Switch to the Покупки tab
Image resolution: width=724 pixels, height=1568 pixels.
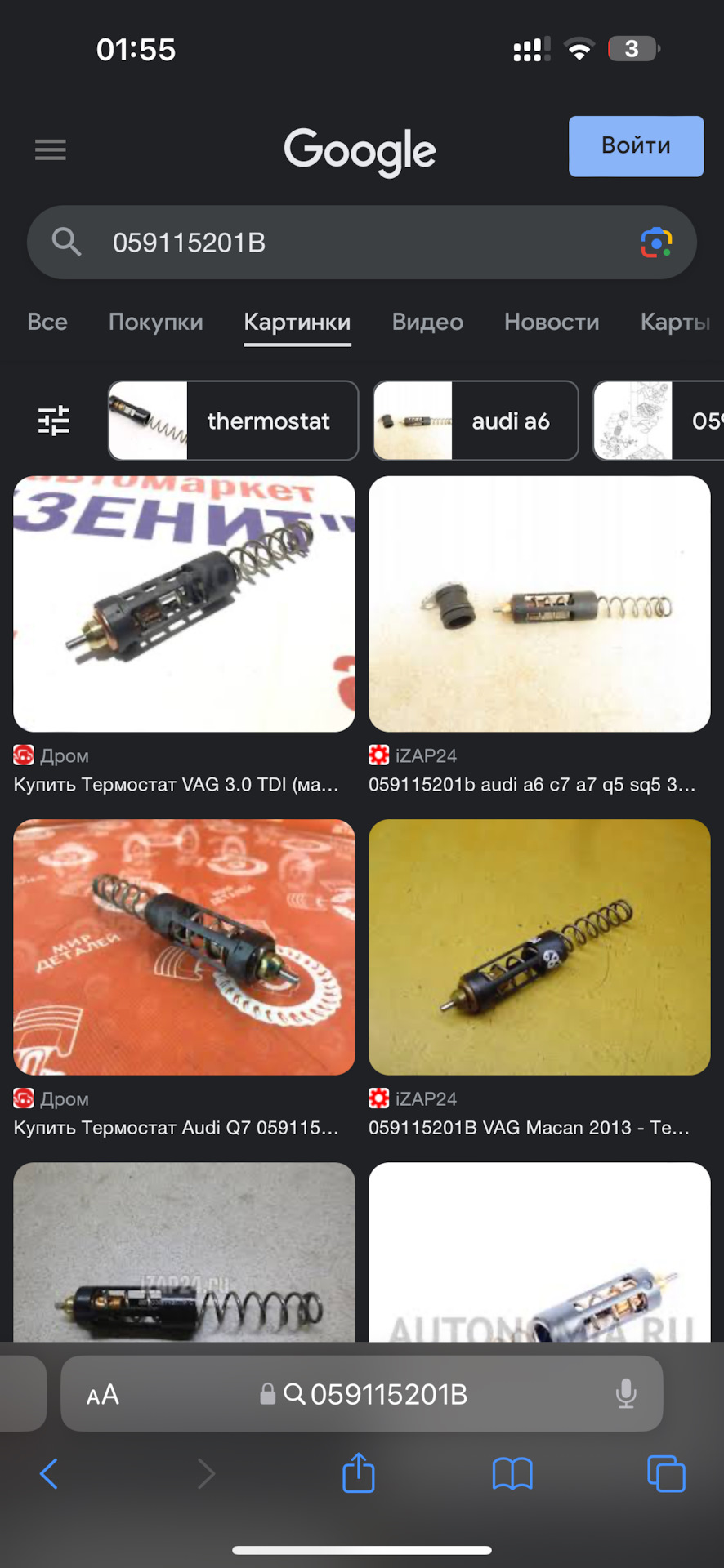(x=155, y=322)
